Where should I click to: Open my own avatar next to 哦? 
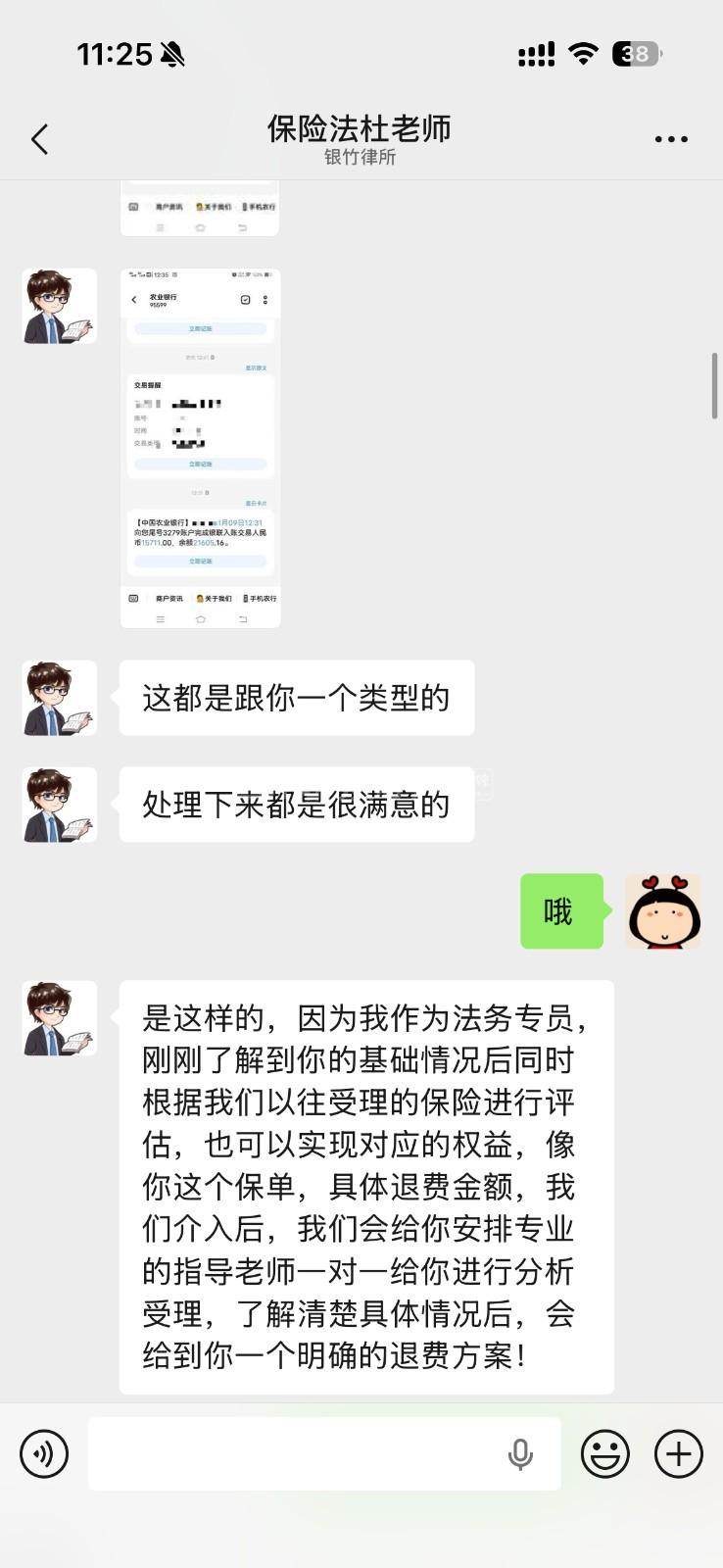pyautogui.click(x=663, y=911)
